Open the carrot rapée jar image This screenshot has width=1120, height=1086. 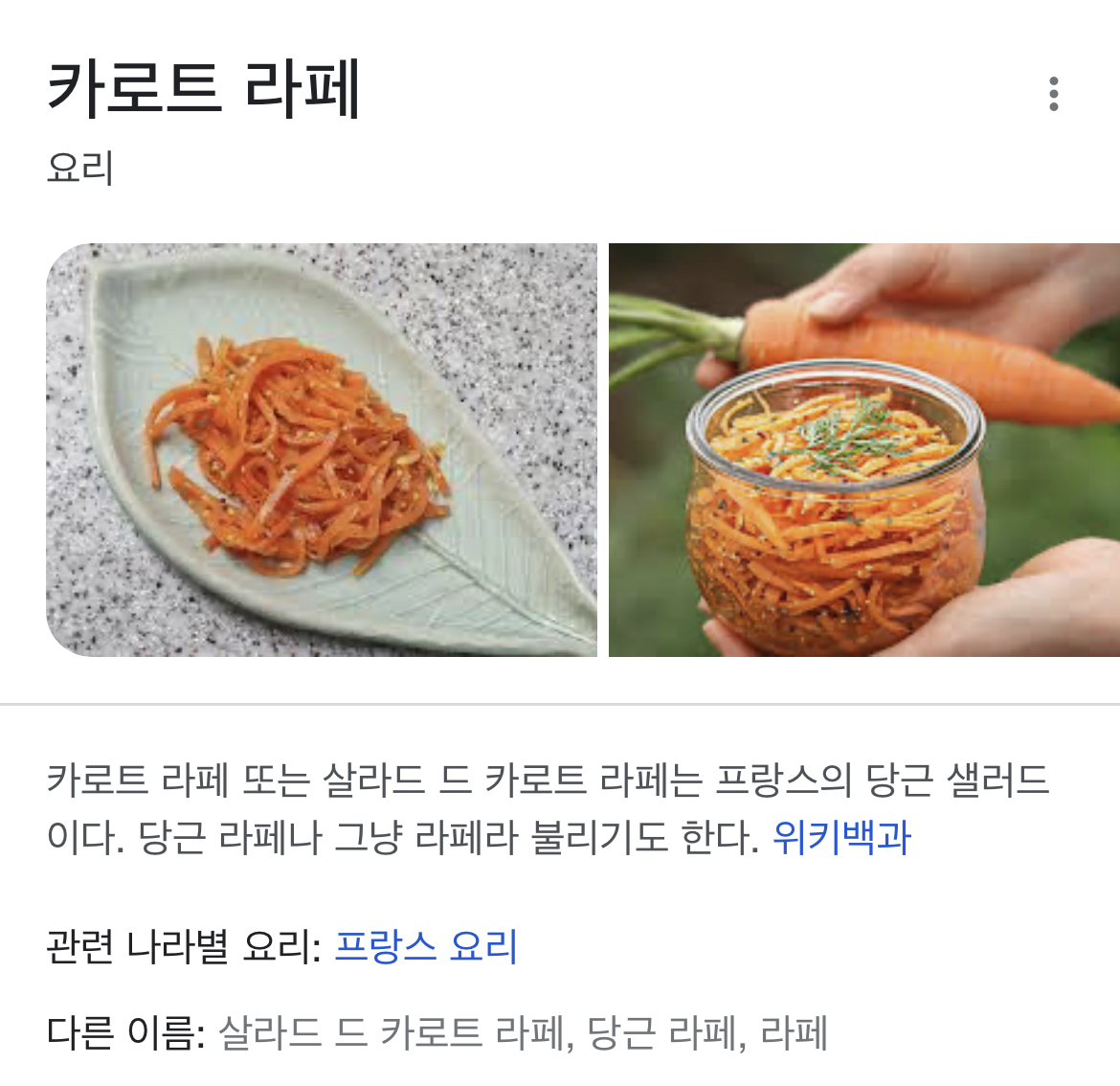[x=864, y=449]
